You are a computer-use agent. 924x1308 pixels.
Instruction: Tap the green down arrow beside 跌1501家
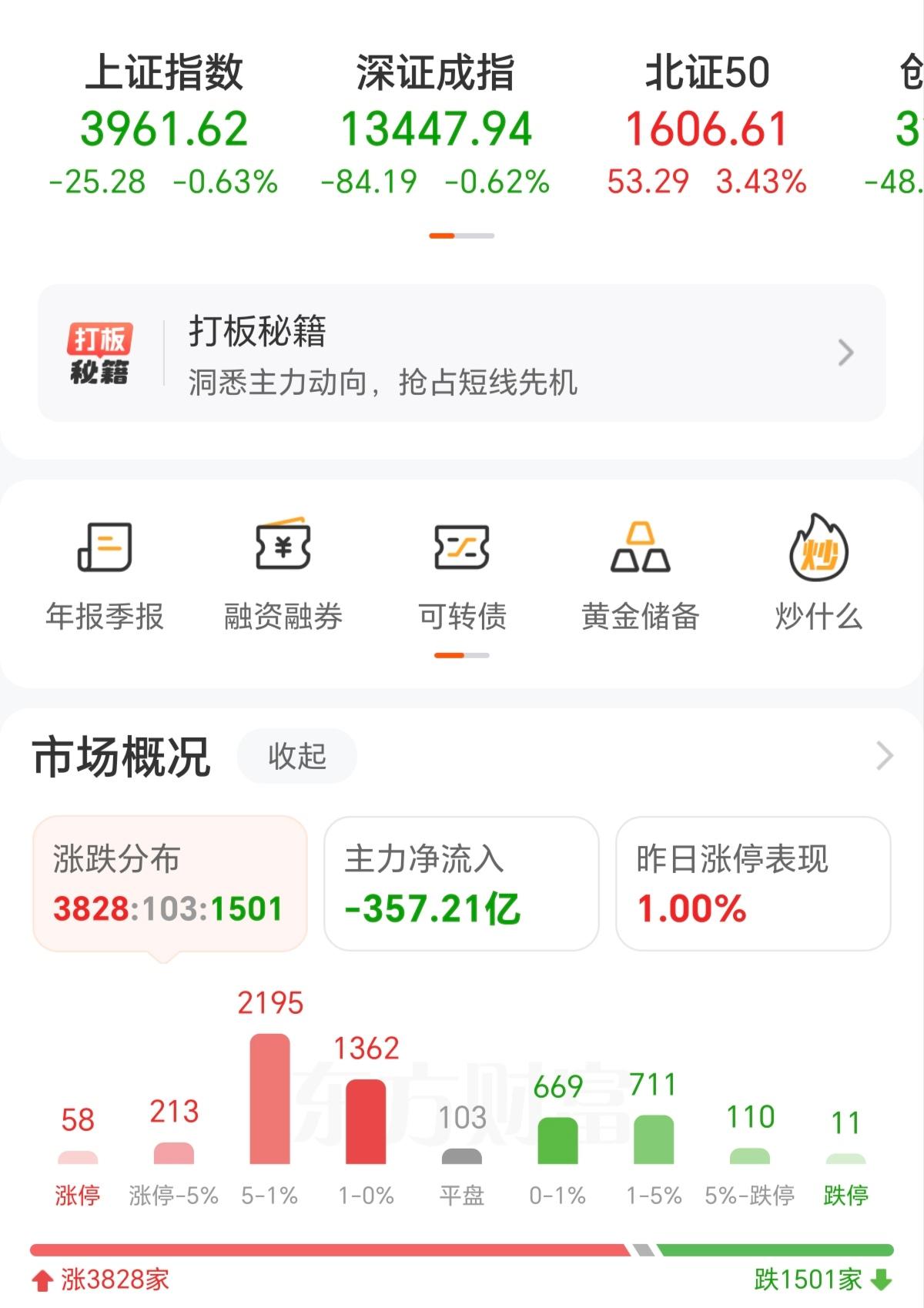879,1277
